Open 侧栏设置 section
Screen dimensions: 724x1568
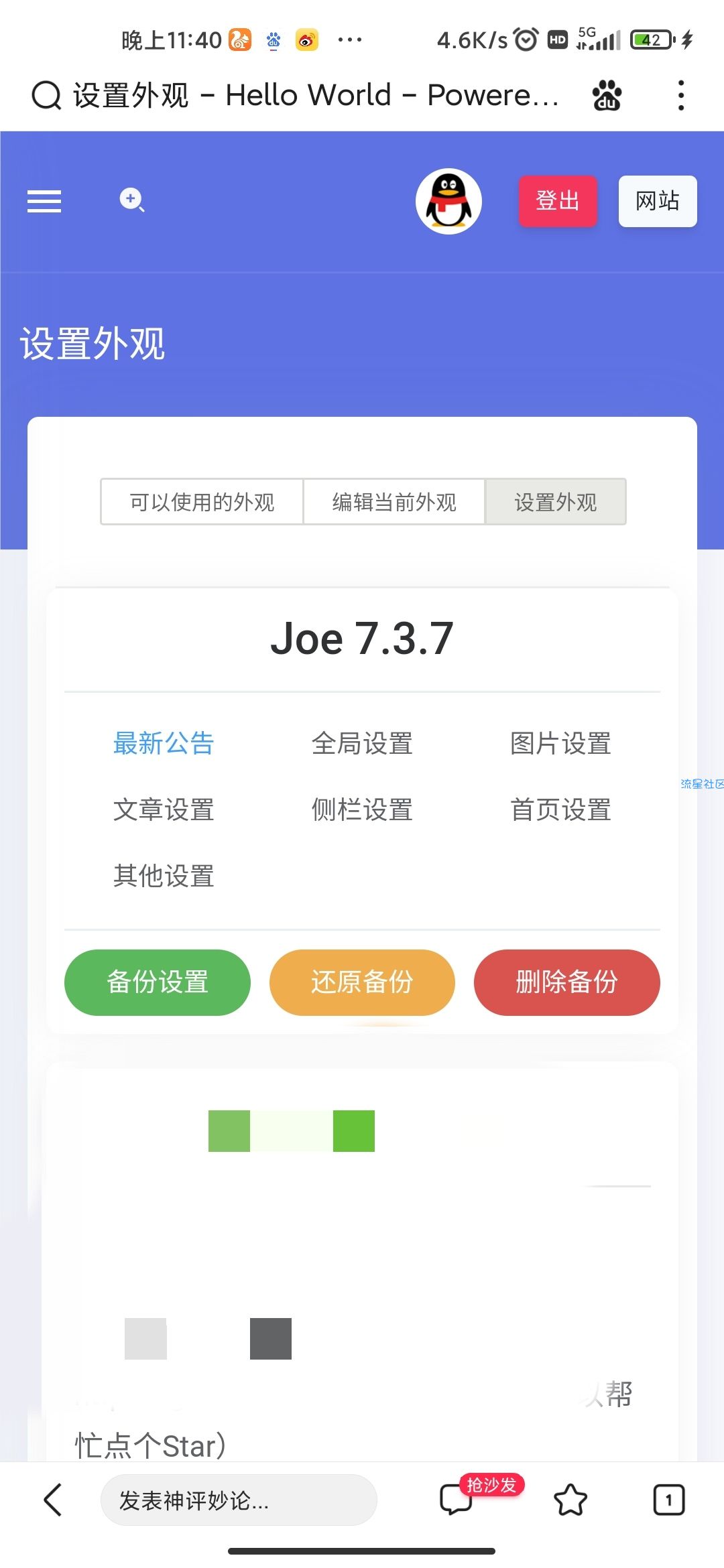click(x=362, y=809)
